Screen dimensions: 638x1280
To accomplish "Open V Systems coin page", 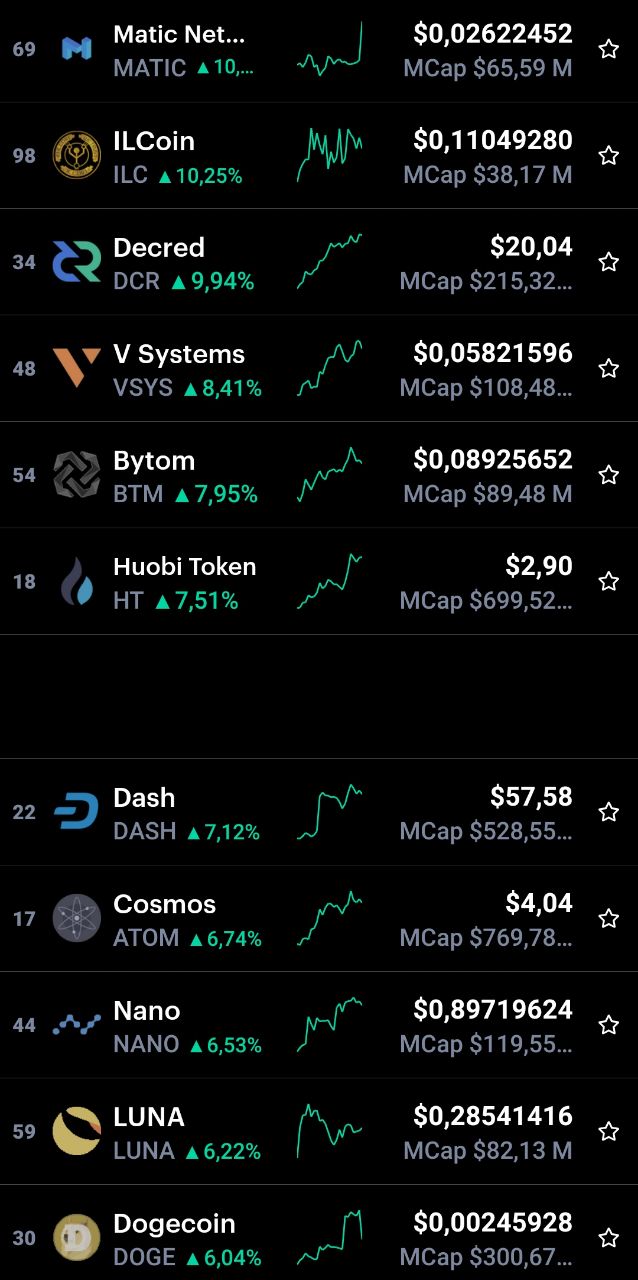I will (x=319, y=369).
